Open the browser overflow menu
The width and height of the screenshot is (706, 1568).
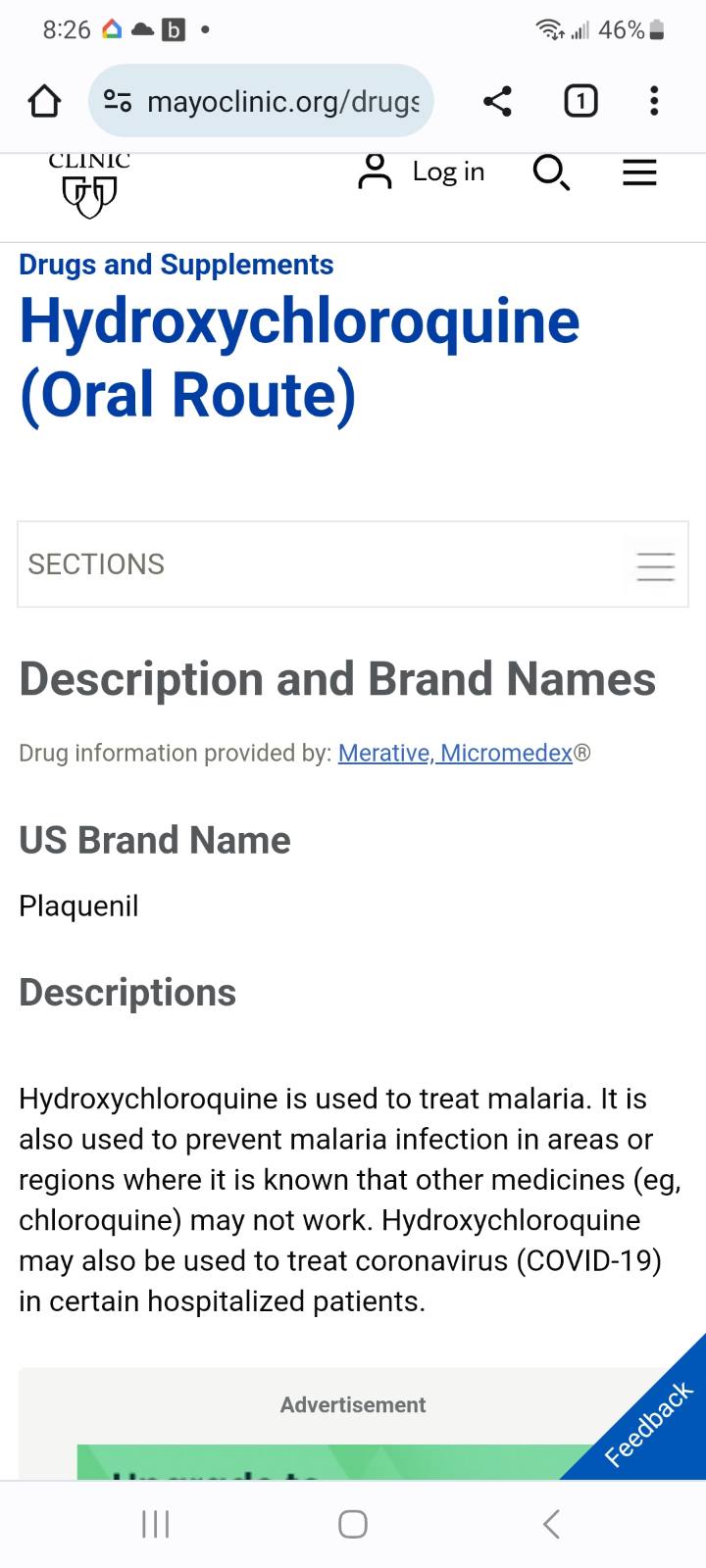[654, 101]
